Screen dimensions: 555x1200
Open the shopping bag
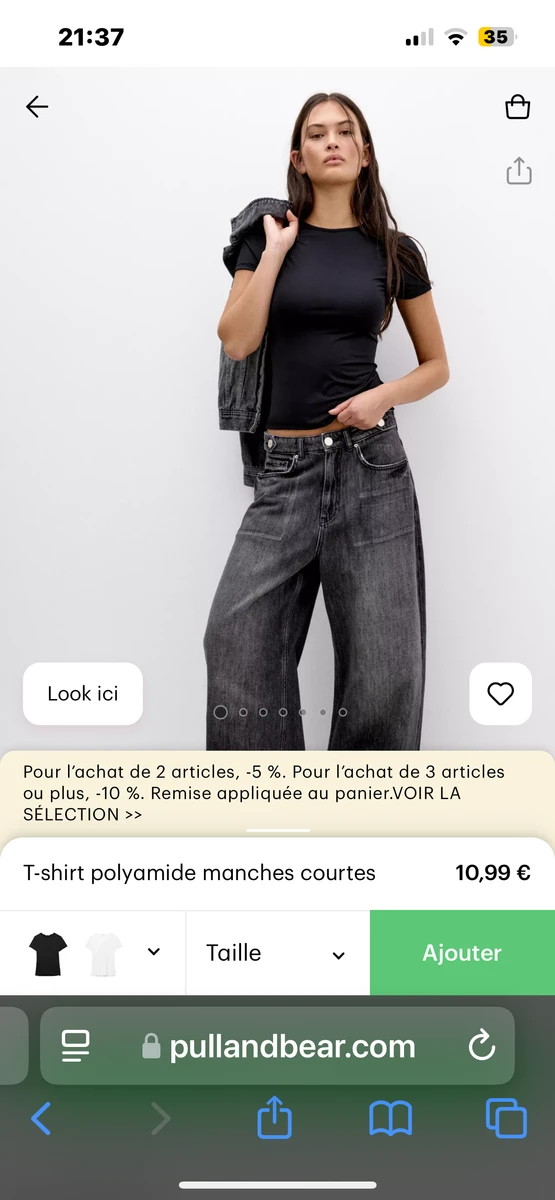tap(517, 107)
